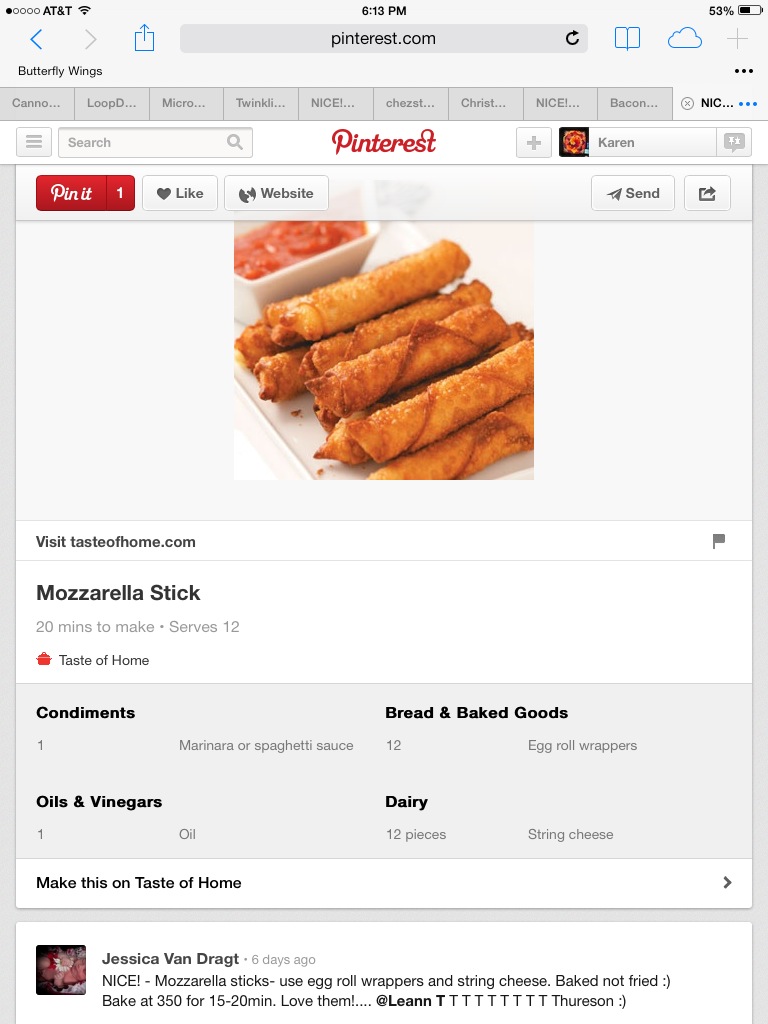Screen dimensions: 768x1024
Task: Open Safari share sheet
Action: pos(145,39)
